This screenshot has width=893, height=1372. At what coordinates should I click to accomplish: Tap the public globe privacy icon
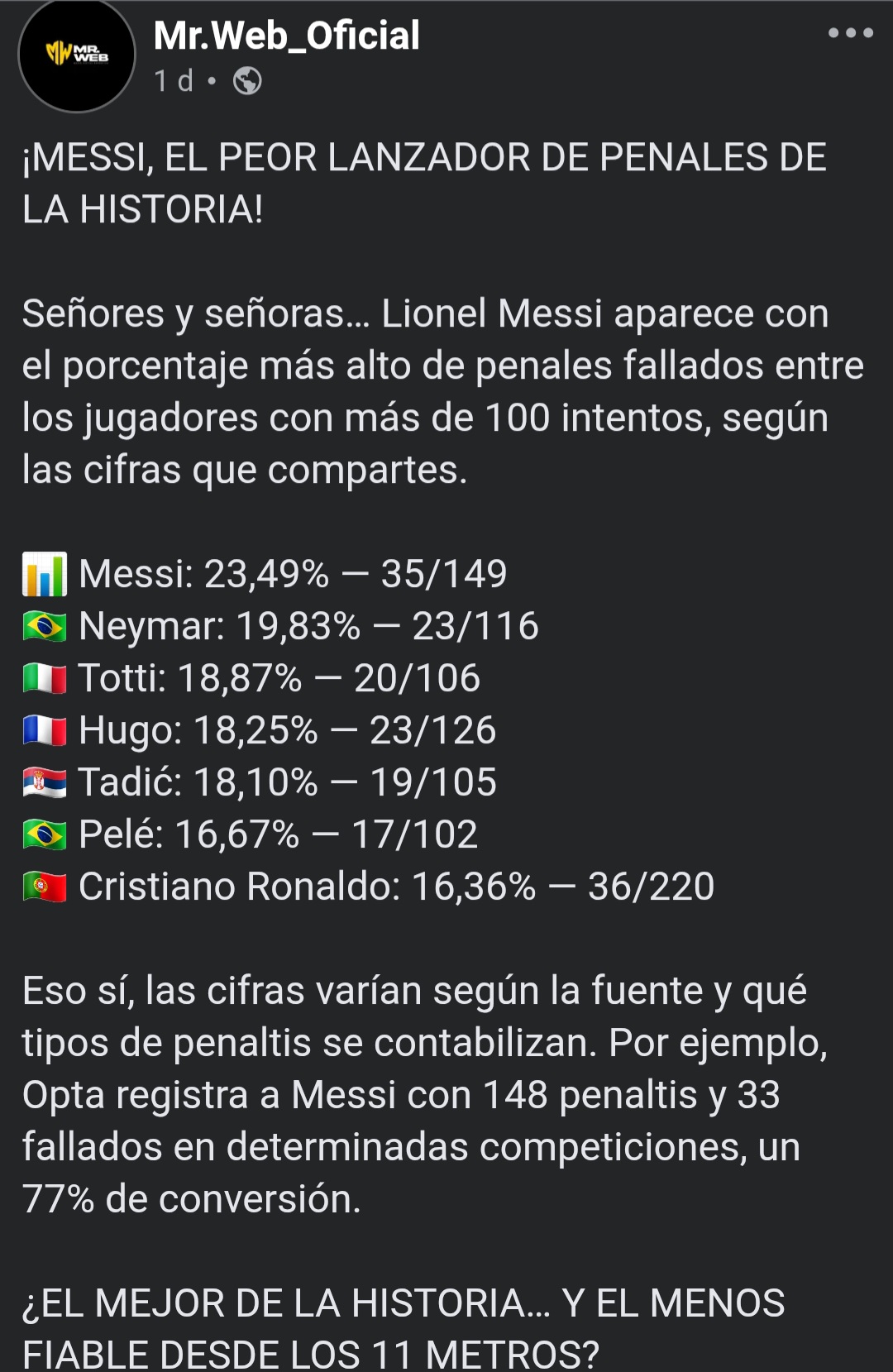(x=247, y=80)
